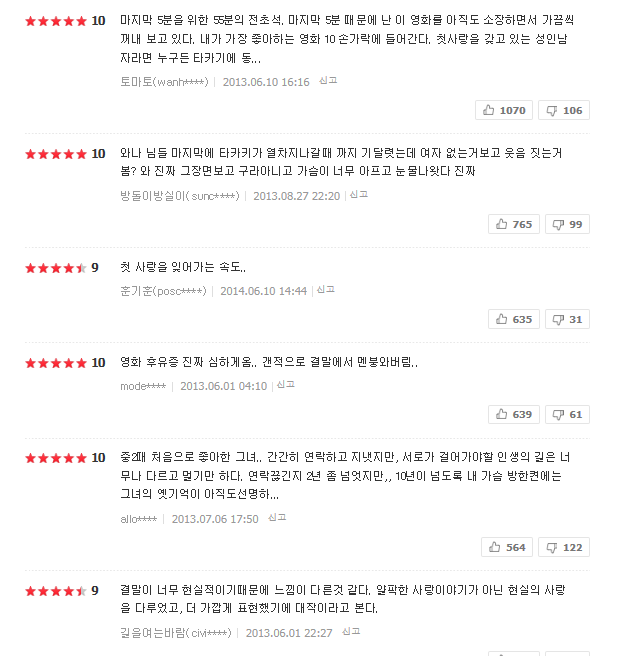Open reviewer 토마토(wanh****) profile

pyautogui.click(x=164, y=82)
